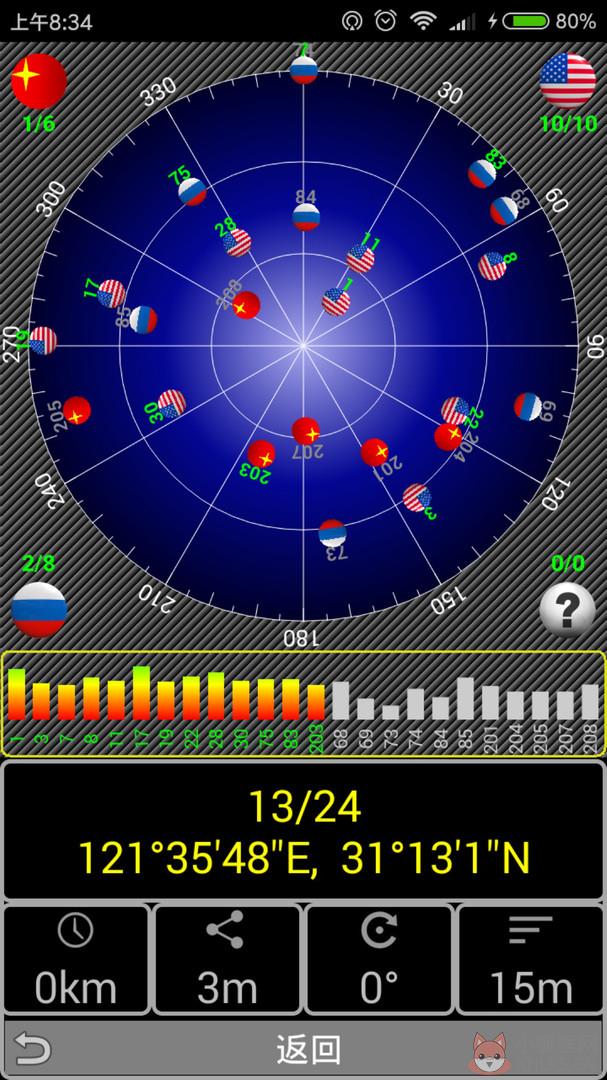
Task: Share location via the 3m tile
Action: [x=227, y=959]
